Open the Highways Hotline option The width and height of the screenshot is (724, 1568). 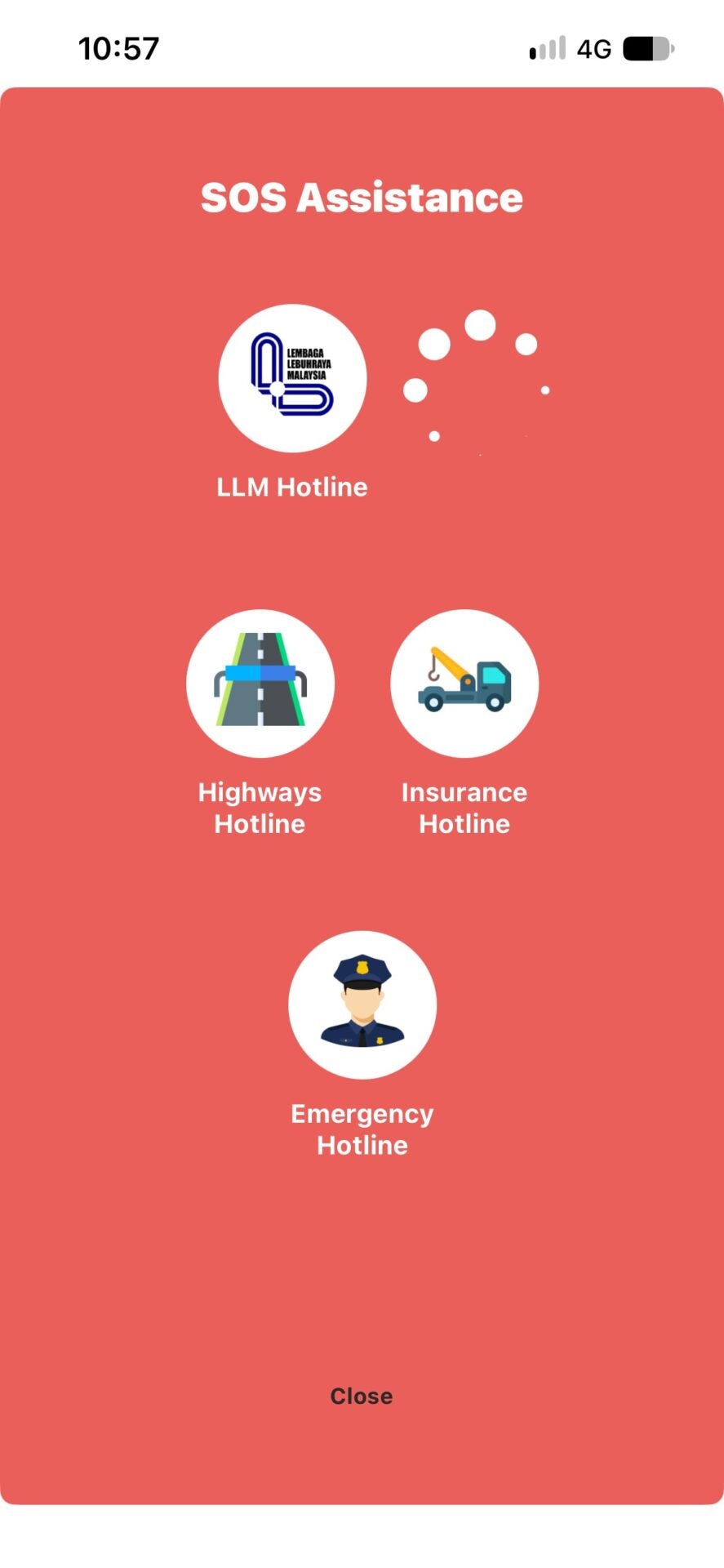[260, 684]
